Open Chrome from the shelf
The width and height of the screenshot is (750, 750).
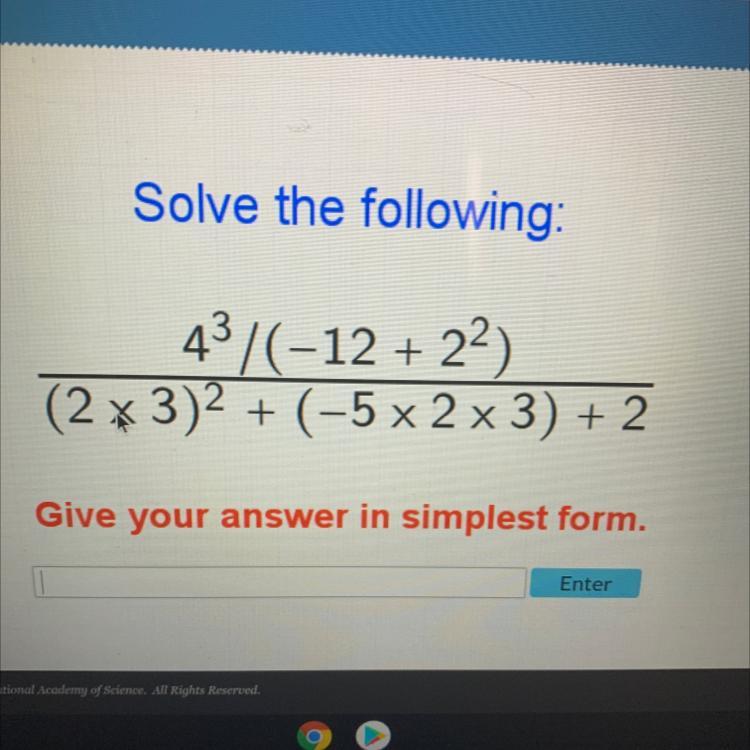(314, 735)
